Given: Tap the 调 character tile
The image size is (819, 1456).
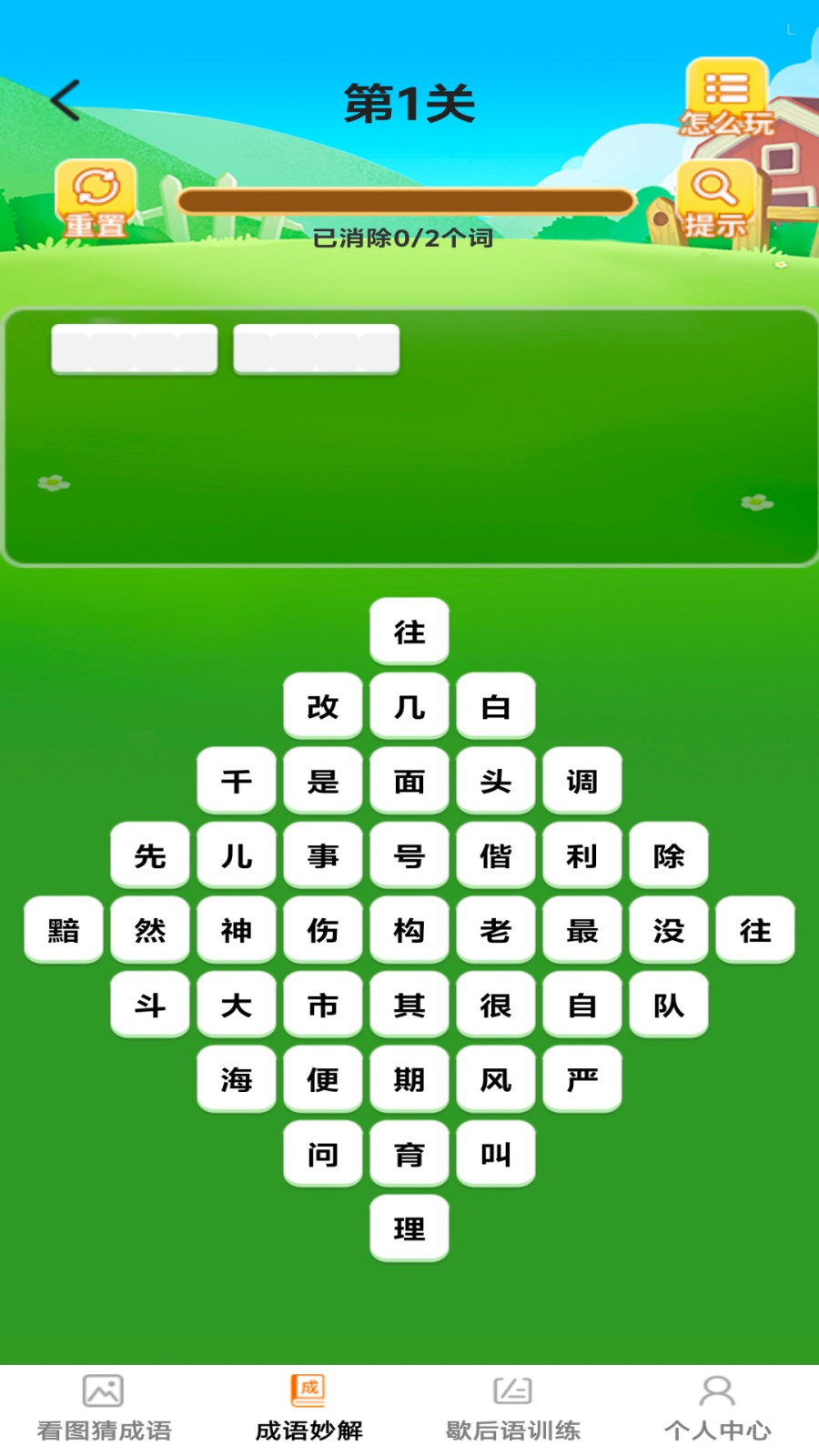Looking at the screenshot, I should (x=582, y=781).
